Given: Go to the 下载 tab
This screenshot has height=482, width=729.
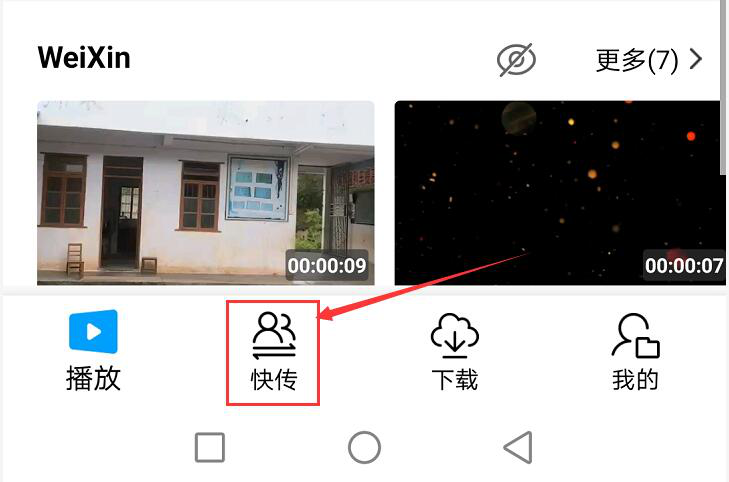Looking at the screenshot, I should pos(454,351).
